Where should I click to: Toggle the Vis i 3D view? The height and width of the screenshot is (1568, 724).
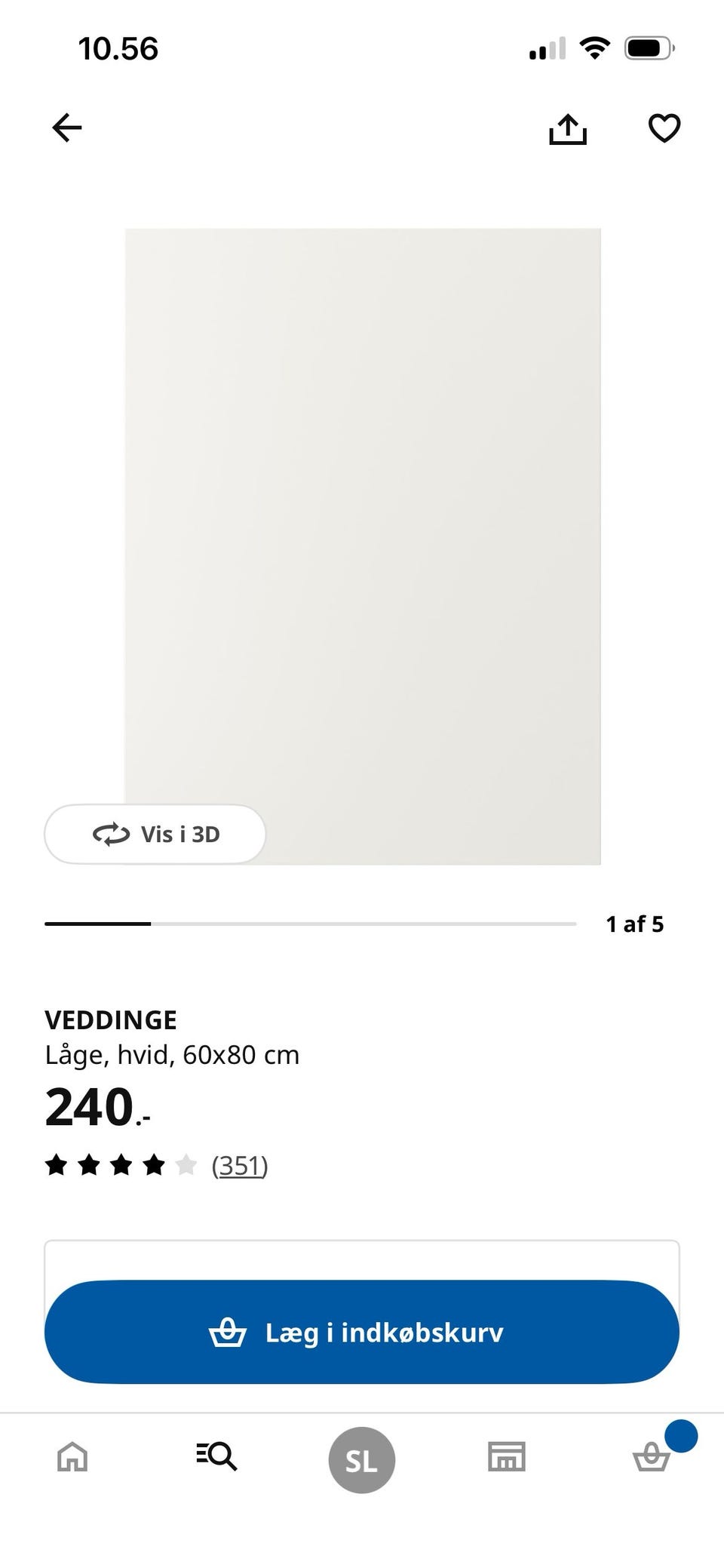coord(155,834)
